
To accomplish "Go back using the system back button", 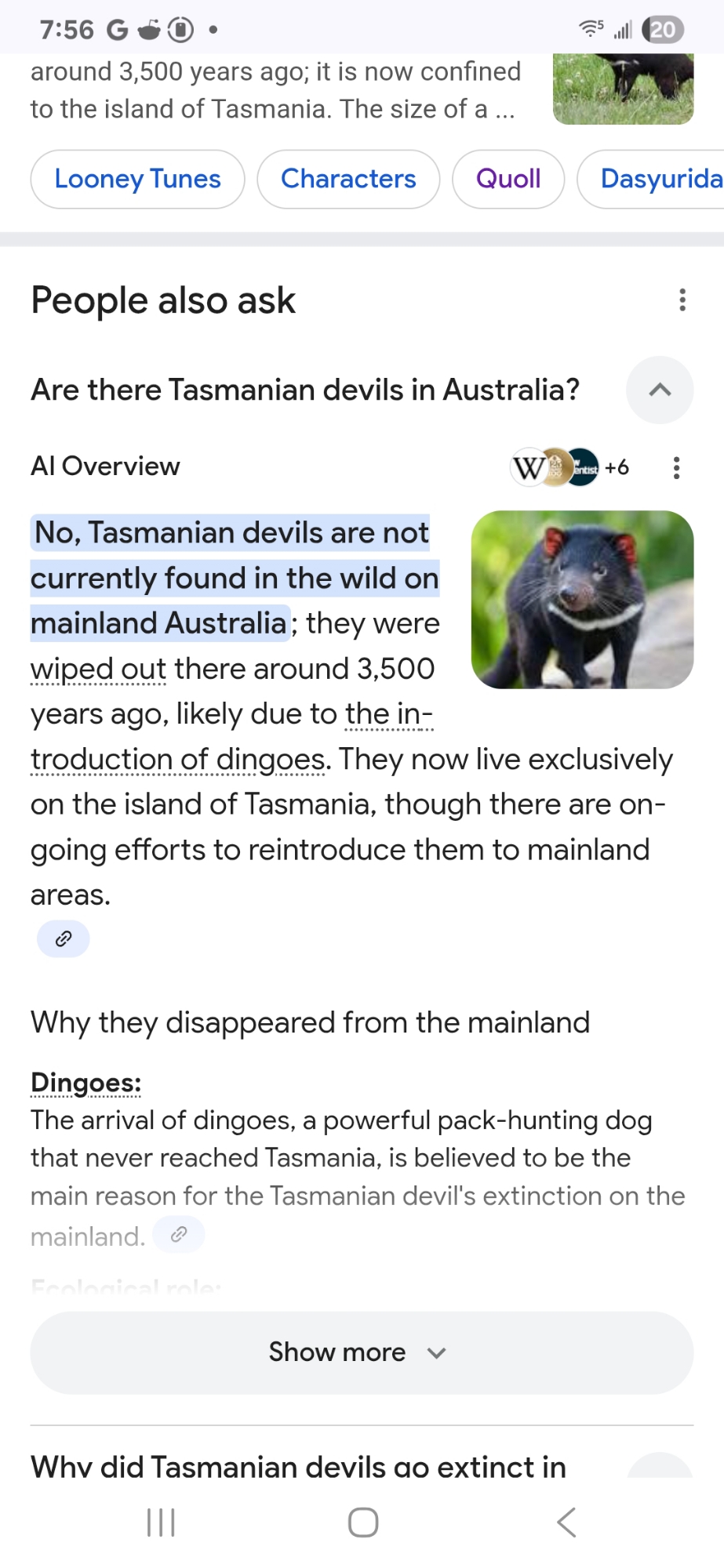I will click(x=566, y=1523).
